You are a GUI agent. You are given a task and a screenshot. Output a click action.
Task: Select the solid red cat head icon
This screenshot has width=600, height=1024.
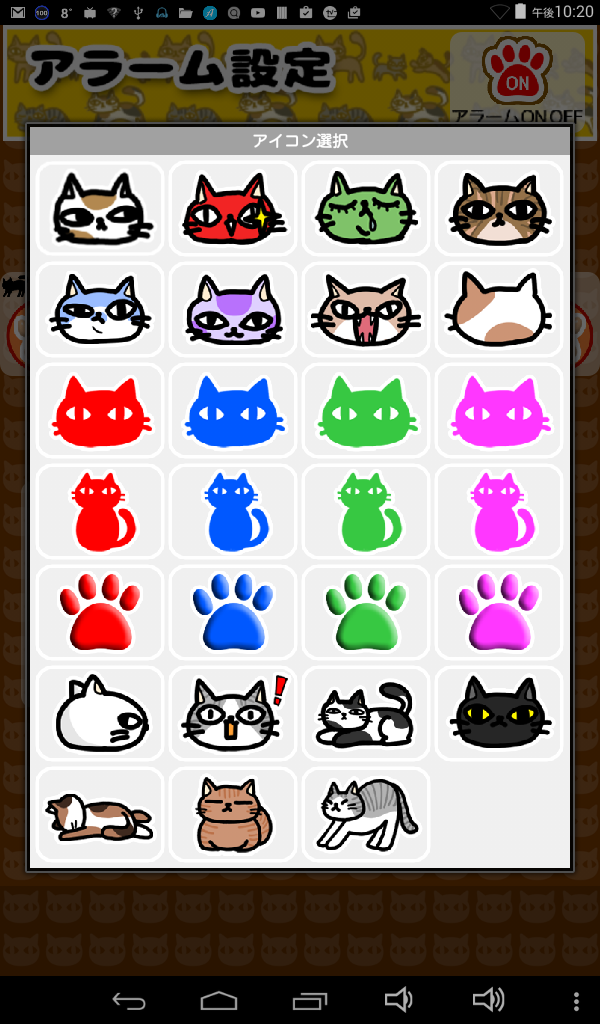(x=100, y=412)
